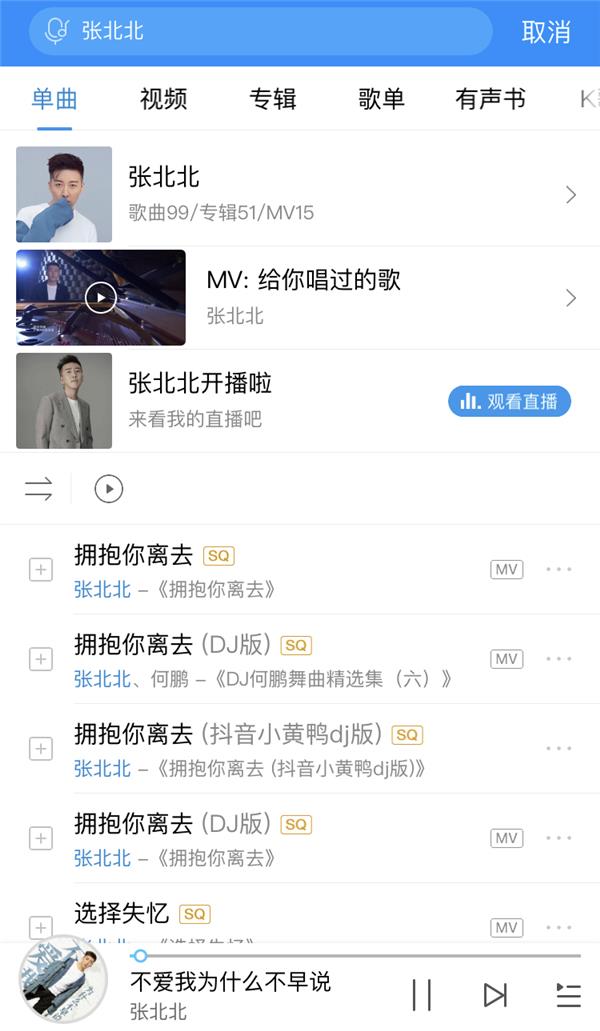Add 拥抱你离去 (抖音小黄鸭dj版) with the plus icon
This screenshot has width=600, height=1031.
[40, 749]
